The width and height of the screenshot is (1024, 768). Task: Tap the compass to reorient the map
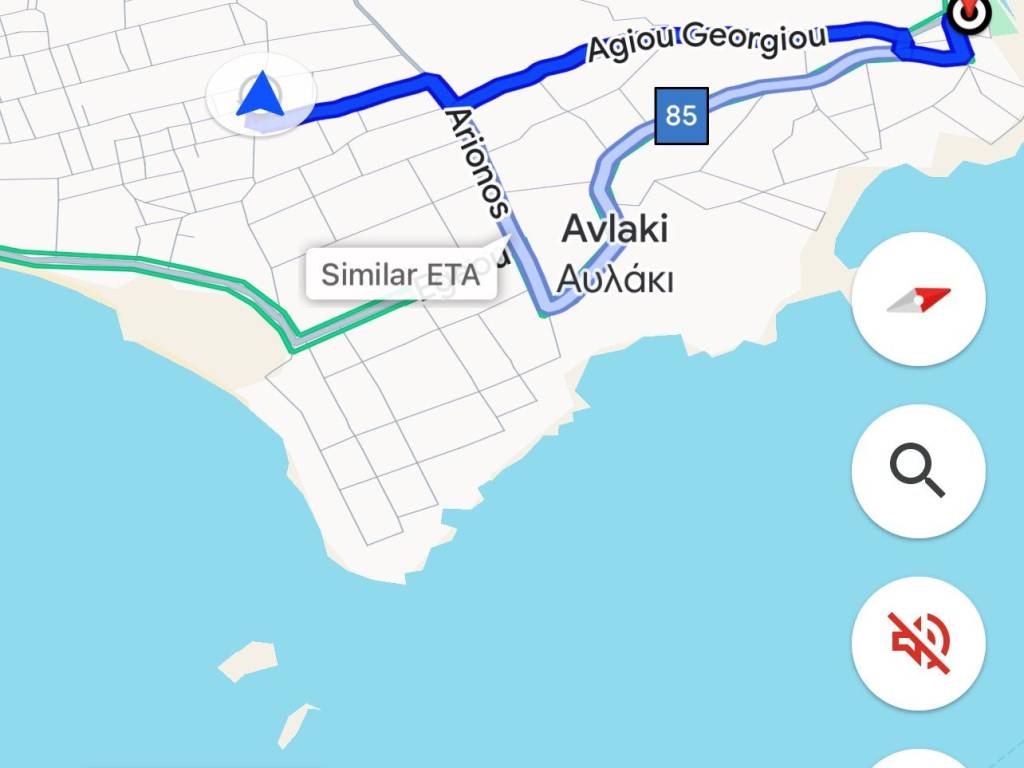(x=918, y=299)
